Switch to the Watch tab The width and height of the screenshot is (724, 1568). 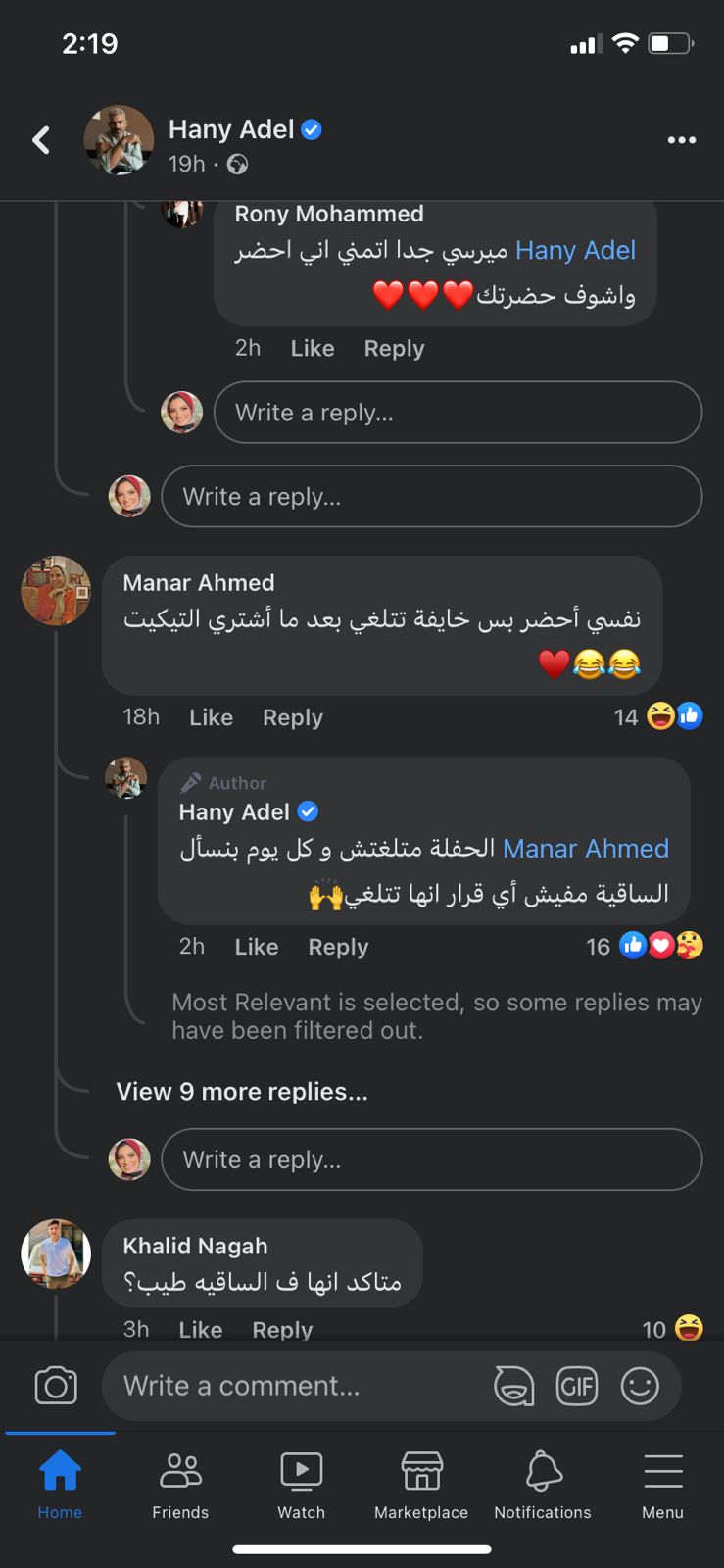click(301, 1485)
